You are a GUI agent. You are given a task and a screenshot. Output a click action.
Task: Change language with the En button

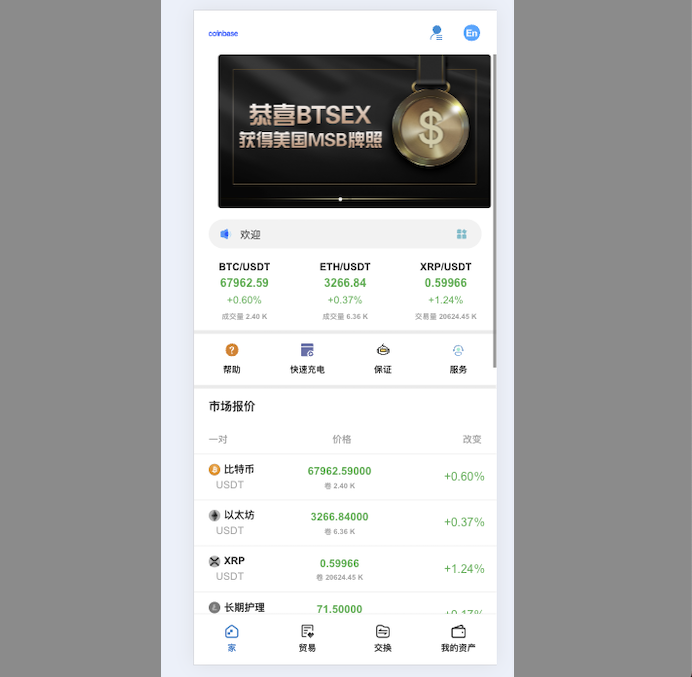click(x=472, y=33)
